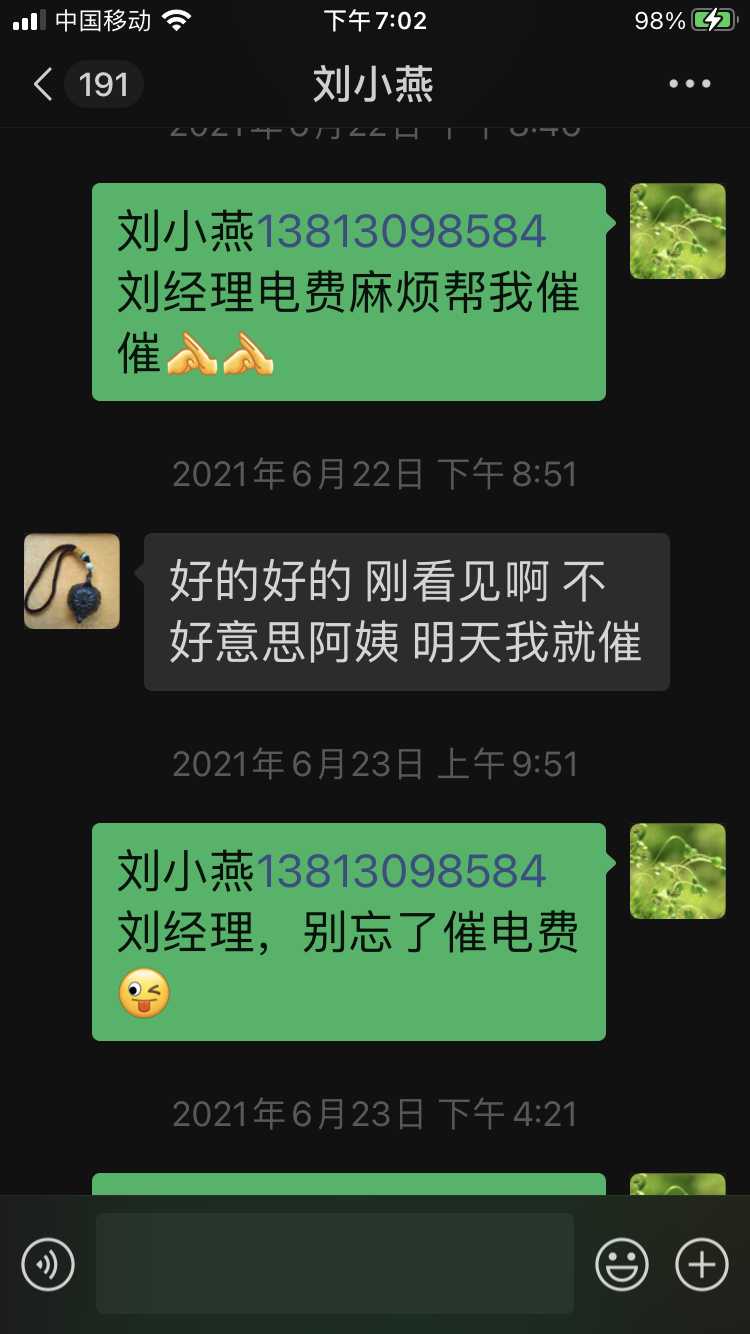Open own avatar beside 电费麻烦帮我催催 message
The image size is (750, 1334).
(x=677, y=231)
